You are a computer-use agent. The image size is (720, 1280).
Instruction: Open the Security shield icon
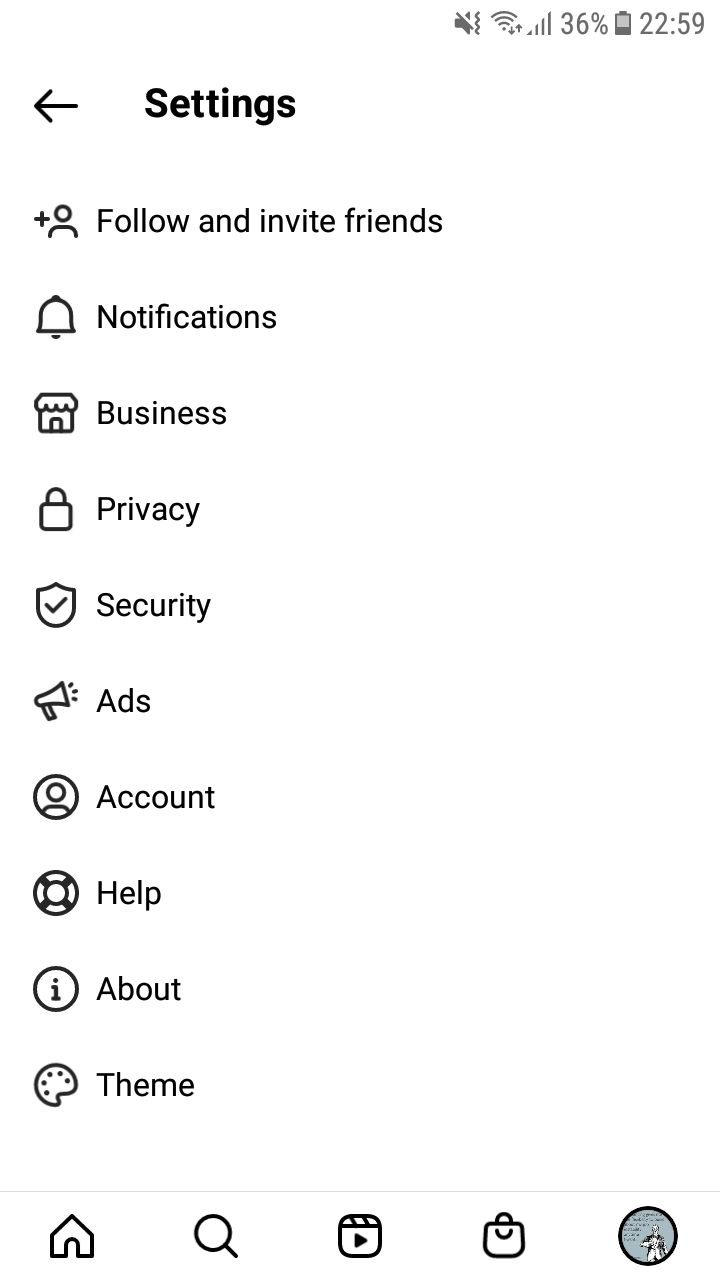56,605
